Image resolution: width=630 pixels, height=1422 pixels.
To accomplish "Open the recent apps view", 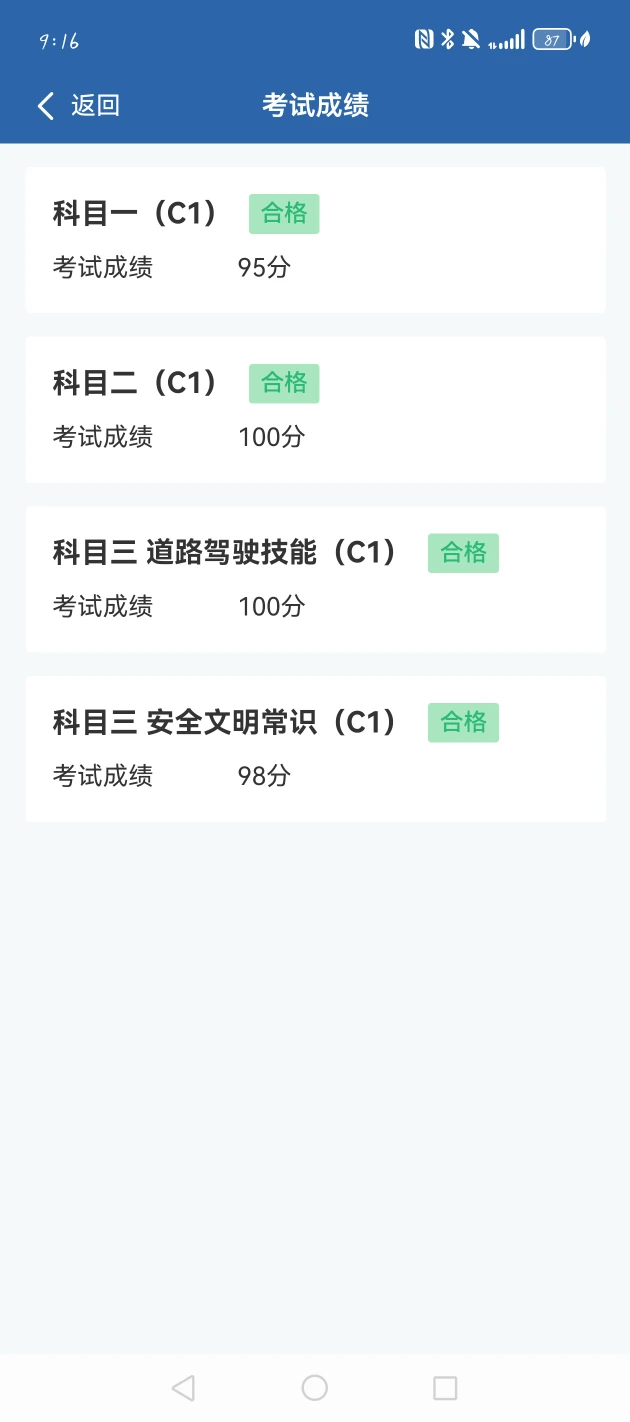I will [445, 1387].
